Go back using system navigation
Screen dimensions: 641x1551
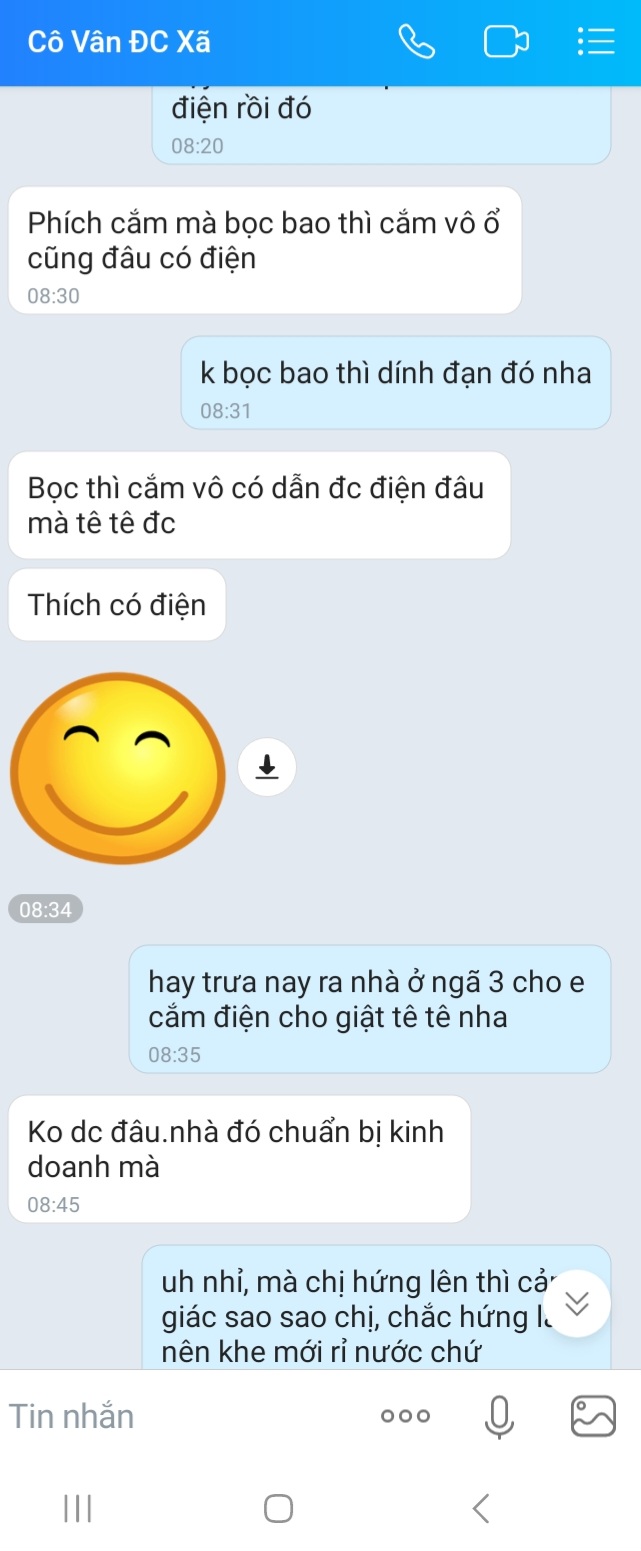click(481, 1508)
